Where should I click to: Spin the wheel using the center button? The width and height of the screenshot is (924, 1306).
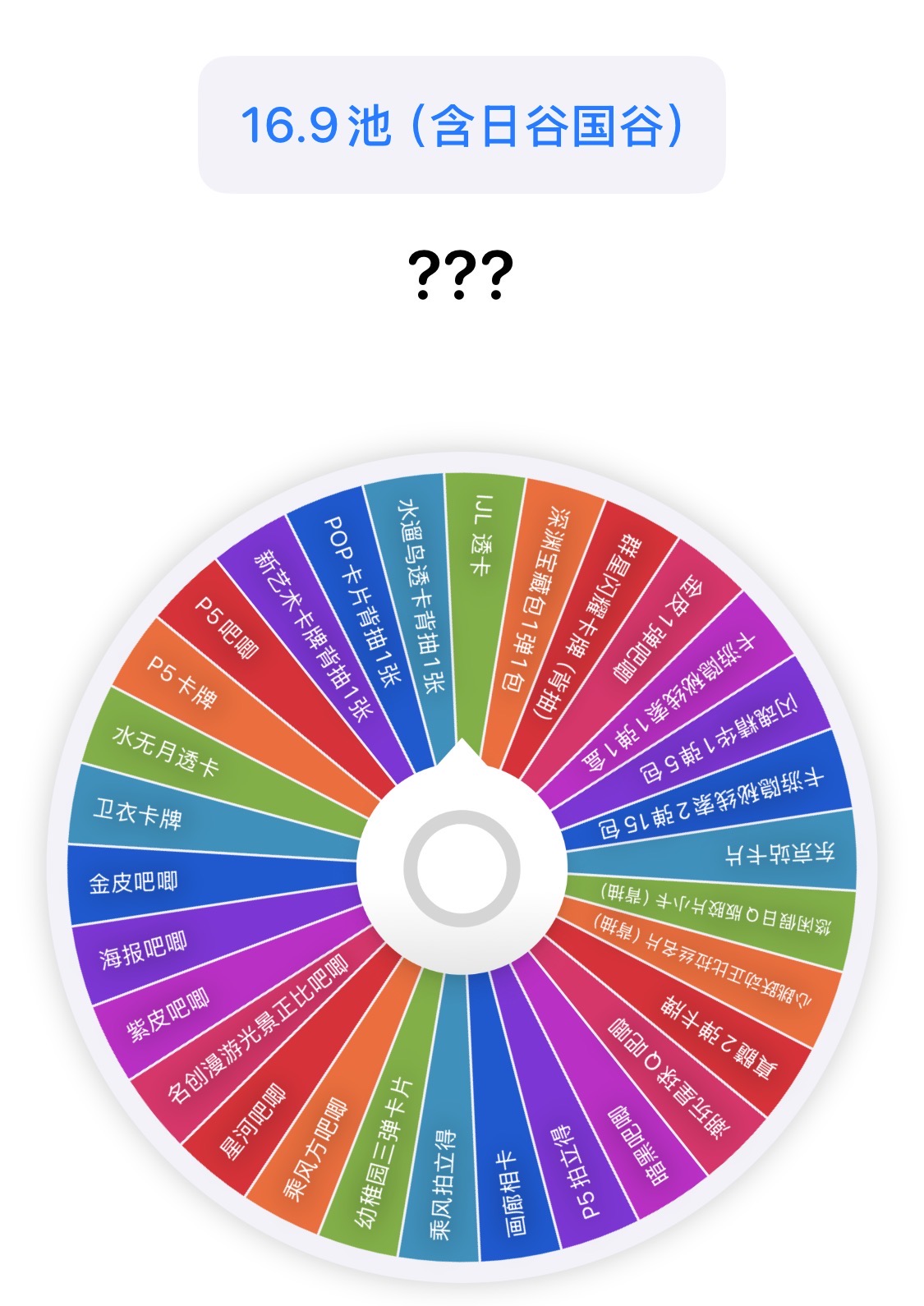462,869
